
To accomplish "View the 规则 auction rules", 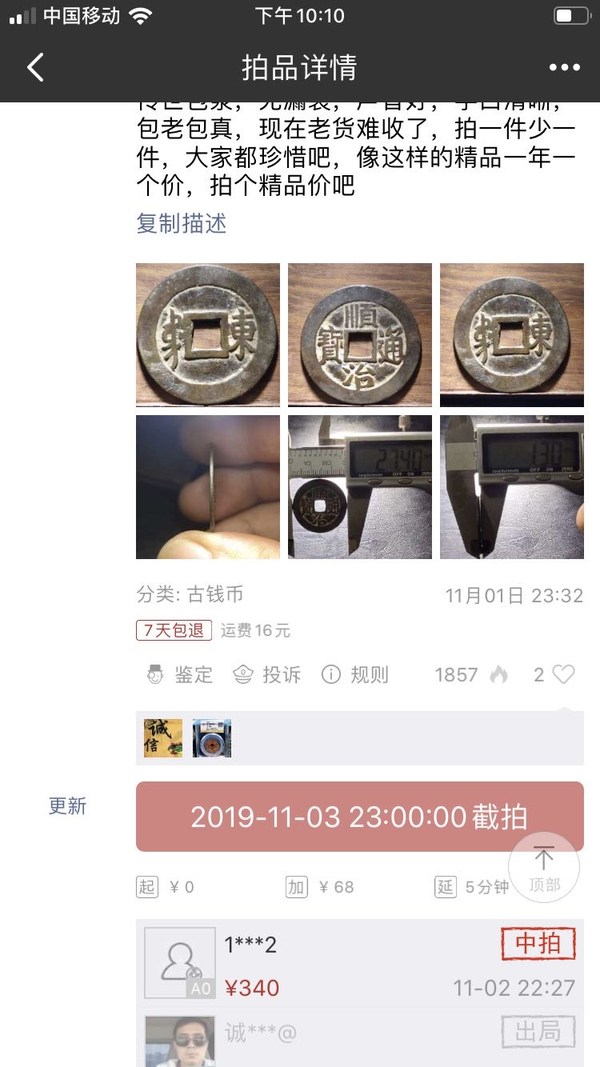I will coord(355,675).
